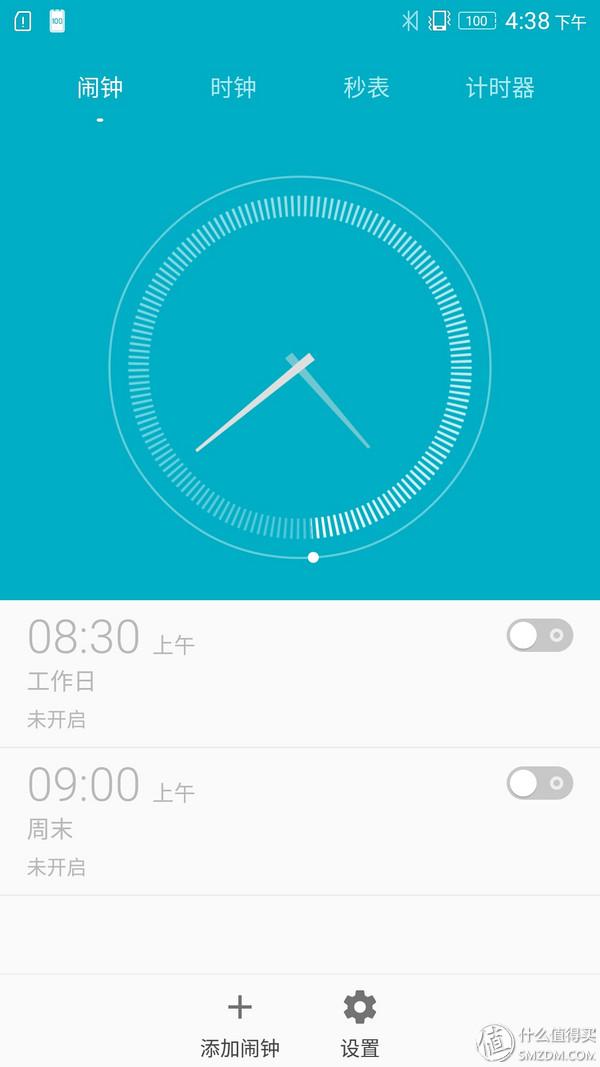Viewport: 600px width, 1067px height.
Task: Select the 闹钟 tab
Action: click(x=100, y=88)
